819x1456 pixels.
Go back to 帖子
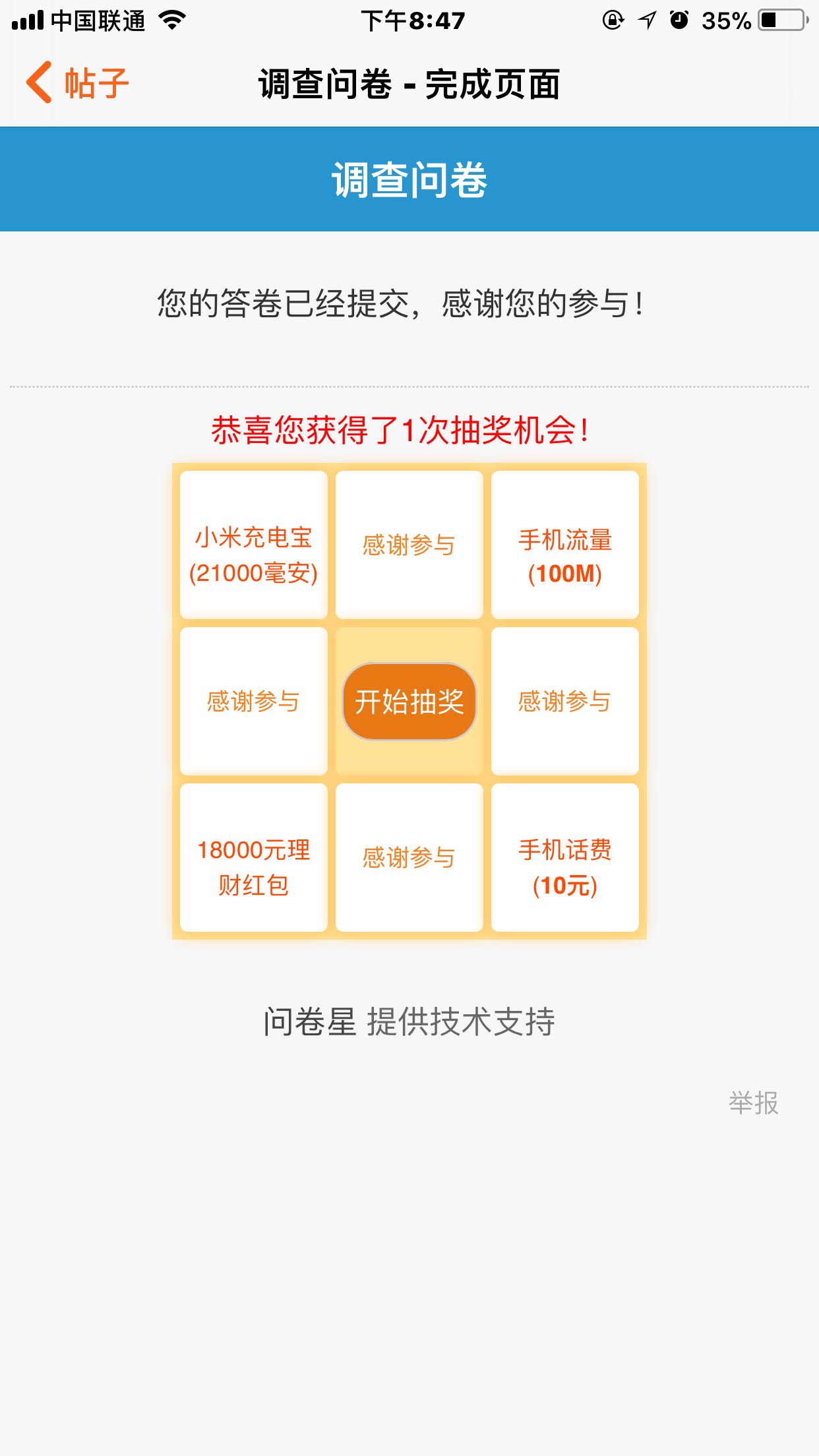click(77, 83)
